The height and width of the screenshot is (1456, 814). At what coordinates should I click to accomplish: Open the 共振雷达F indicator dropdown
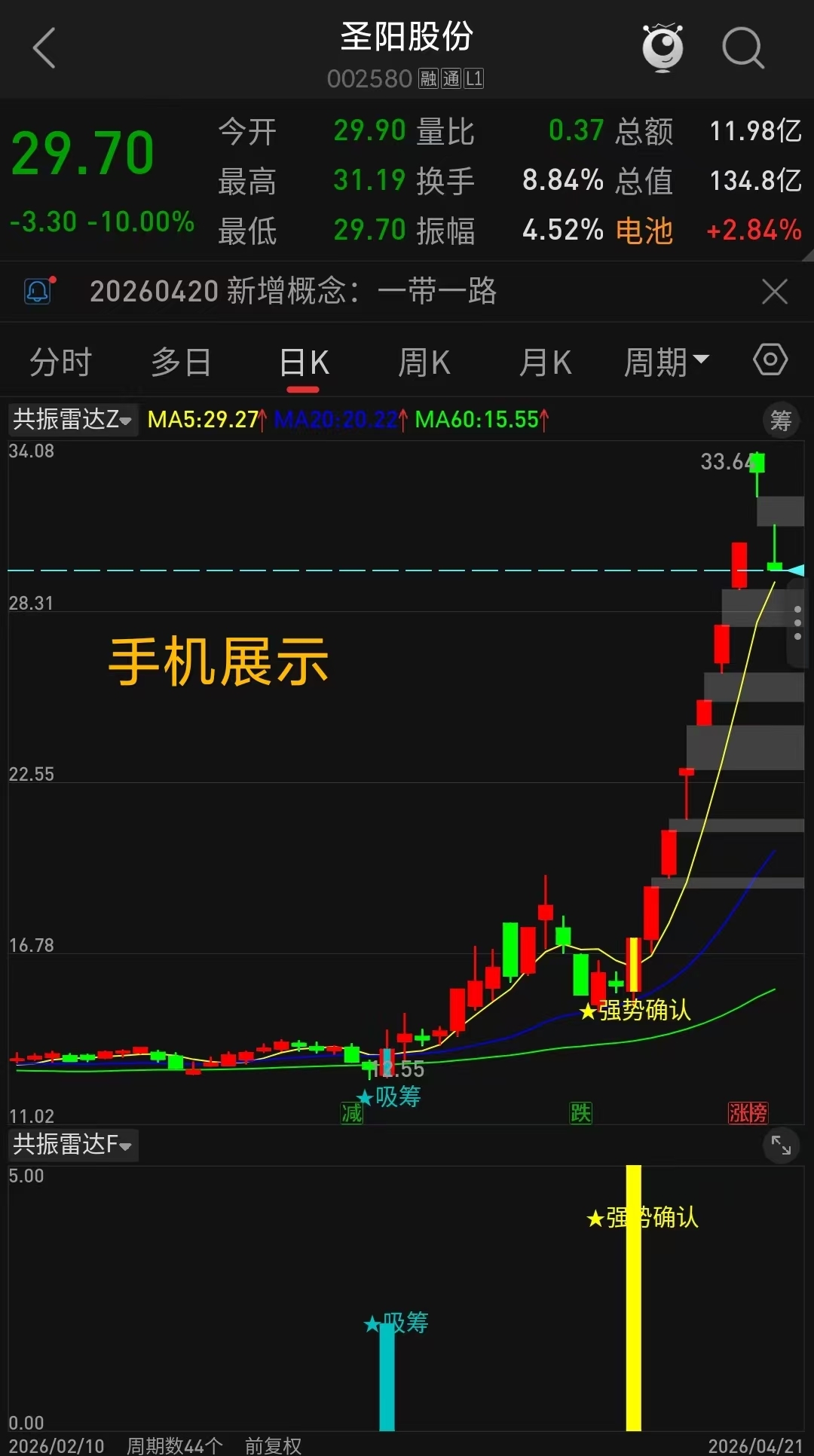coord(72,1145)
